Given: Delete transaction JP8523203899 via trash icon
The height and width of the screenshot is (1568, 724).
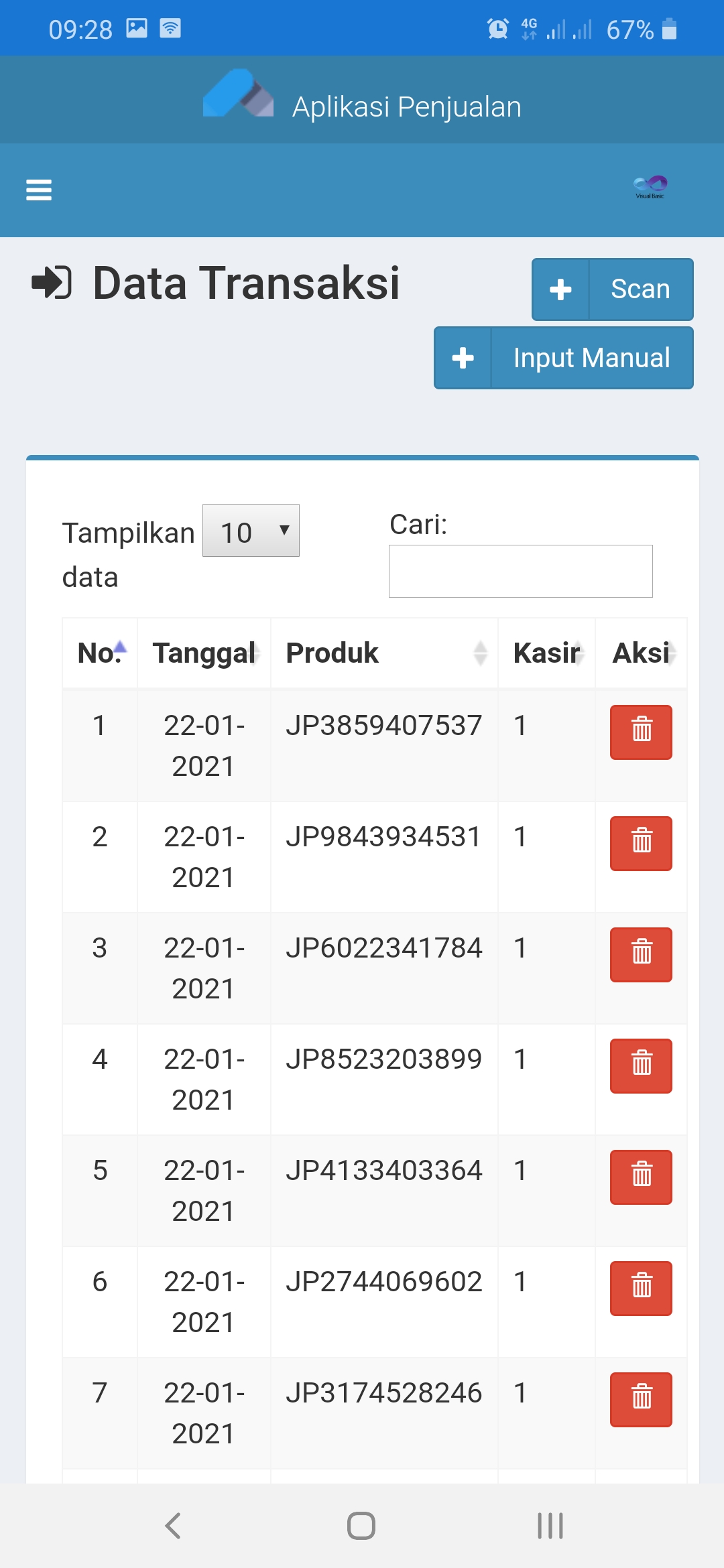Looking at the screenshot, I should click(640, 1065).
